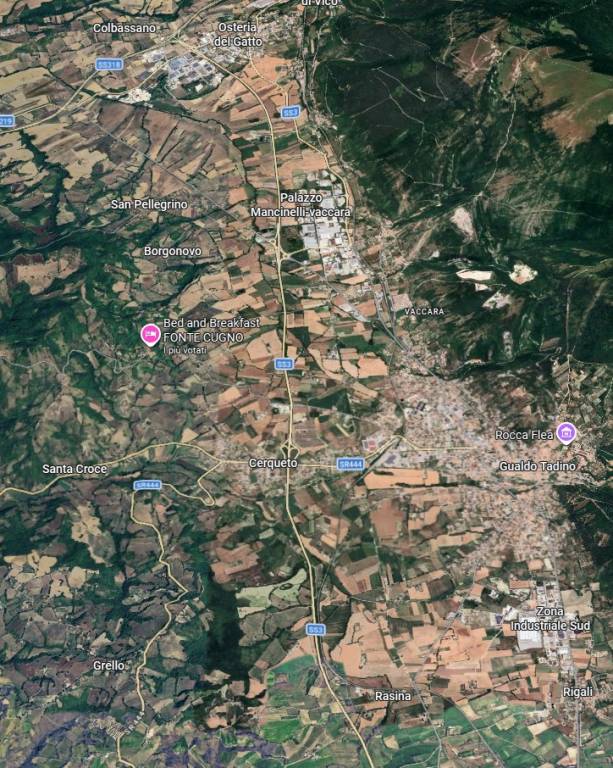Screen dimensions: 613x768
Task: Open the Bed and Breakfast Fonte Cugno pin
Action: coord(150,334)
